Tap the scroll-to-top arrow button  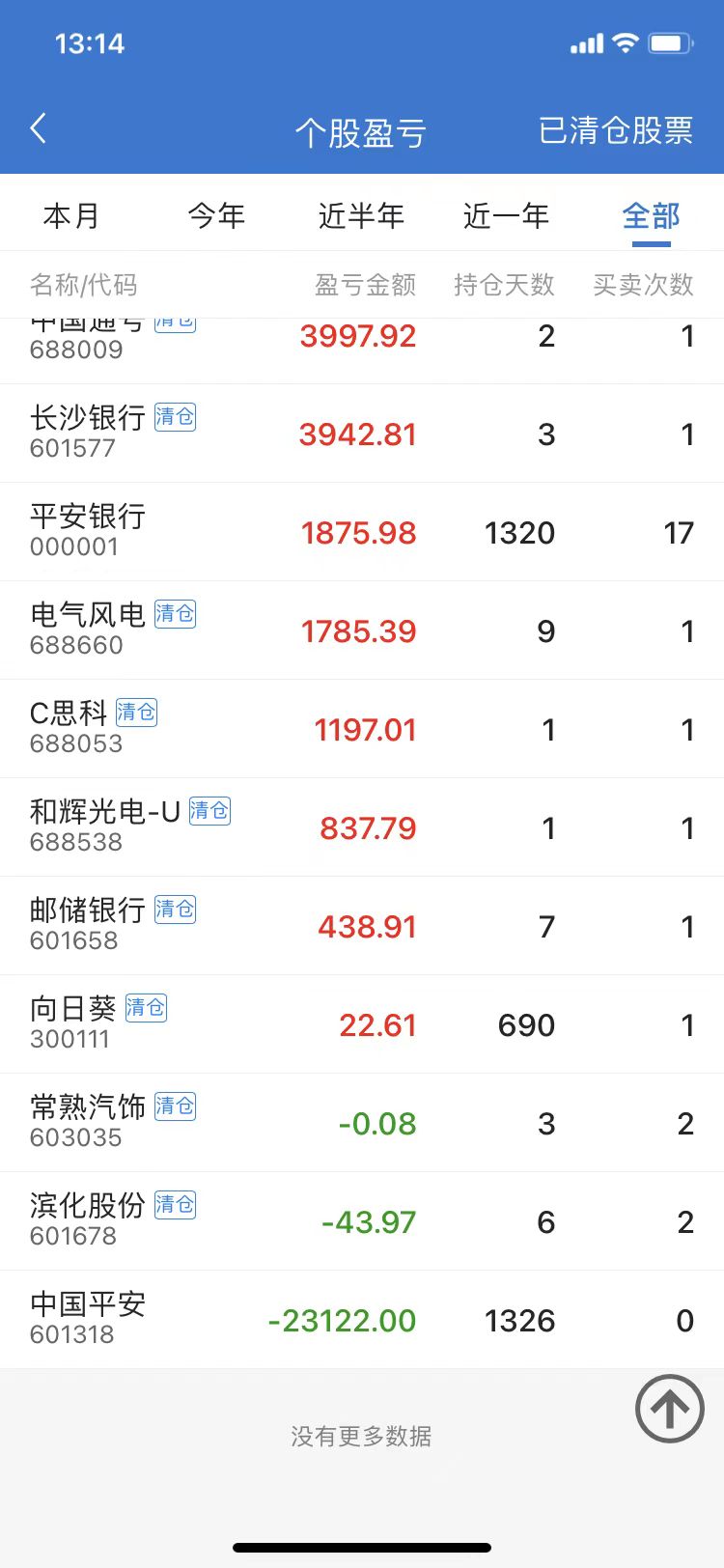tap(669, 1409)
